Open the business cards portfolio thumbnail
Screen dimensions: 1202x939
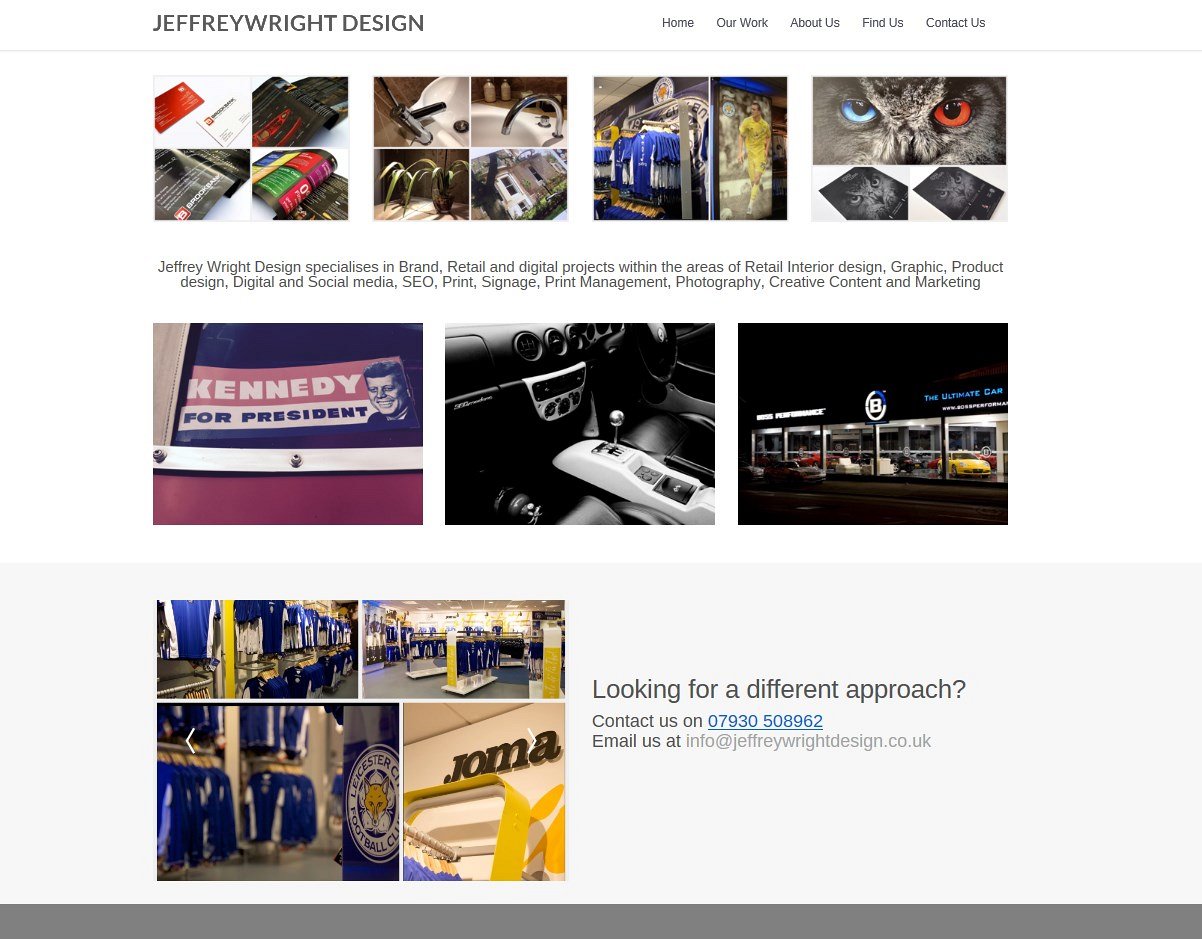(x=251, y=148)
